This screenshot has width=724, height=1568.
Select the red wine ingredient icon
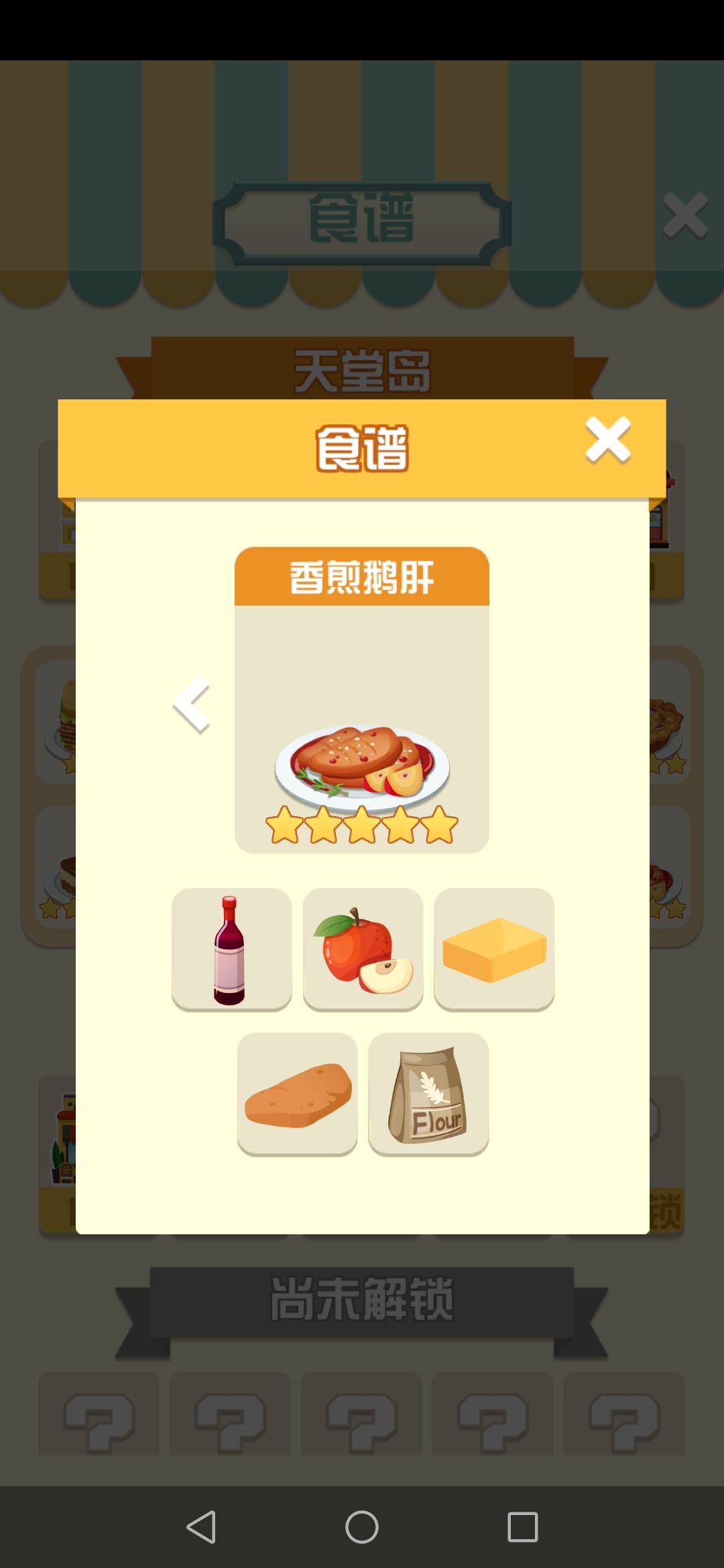point(231,949)
